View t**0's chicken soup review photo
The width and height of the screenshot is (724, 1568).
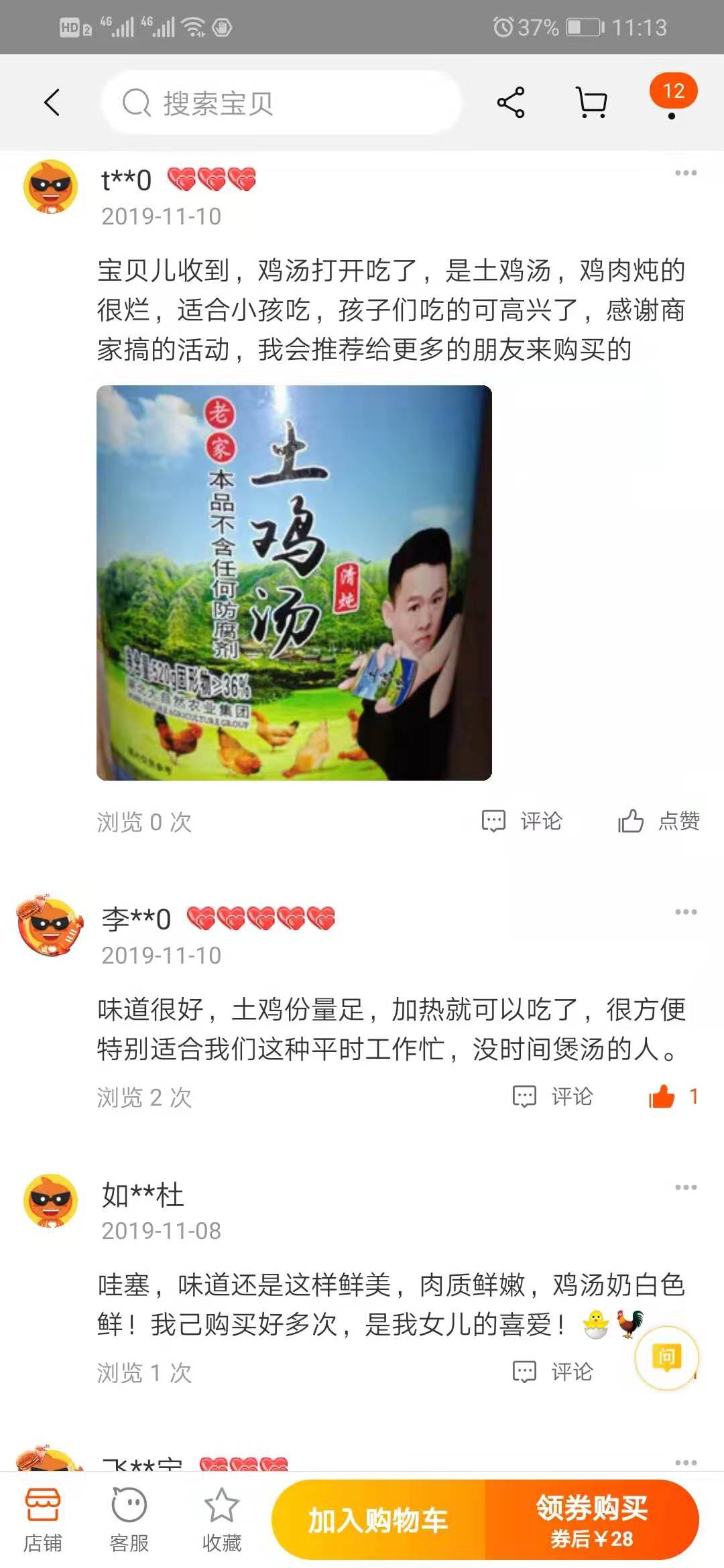[x=294, y=582]
